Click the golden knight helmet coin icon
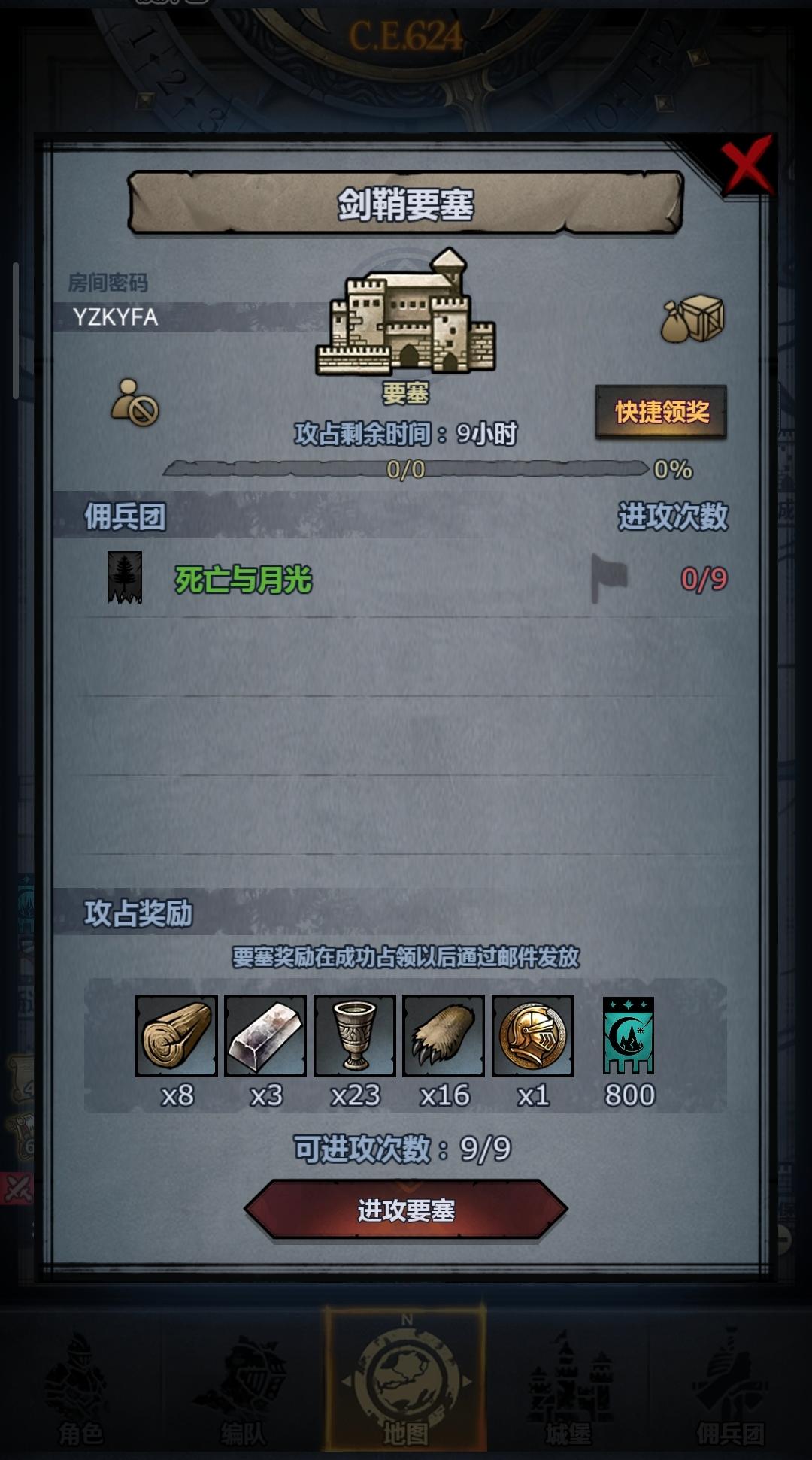Screen dimensions: 812x1460 coord(534,1036)
